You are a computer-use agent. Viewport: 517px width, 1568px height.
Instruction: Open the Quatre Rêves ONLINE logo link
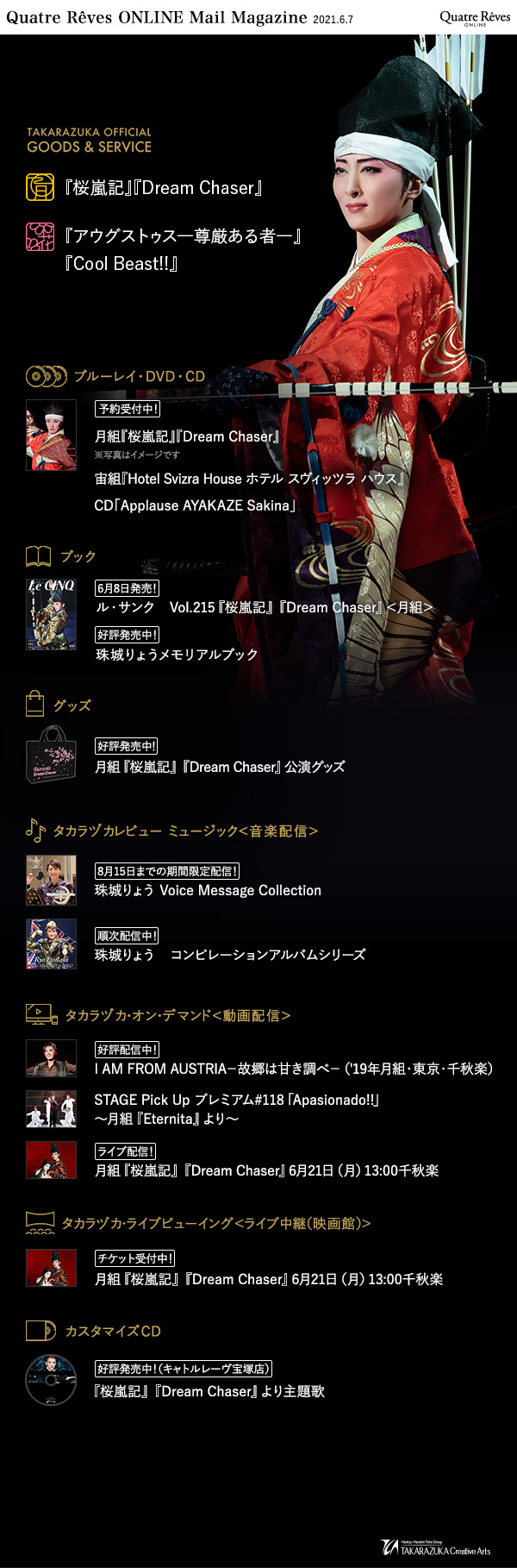475,17
